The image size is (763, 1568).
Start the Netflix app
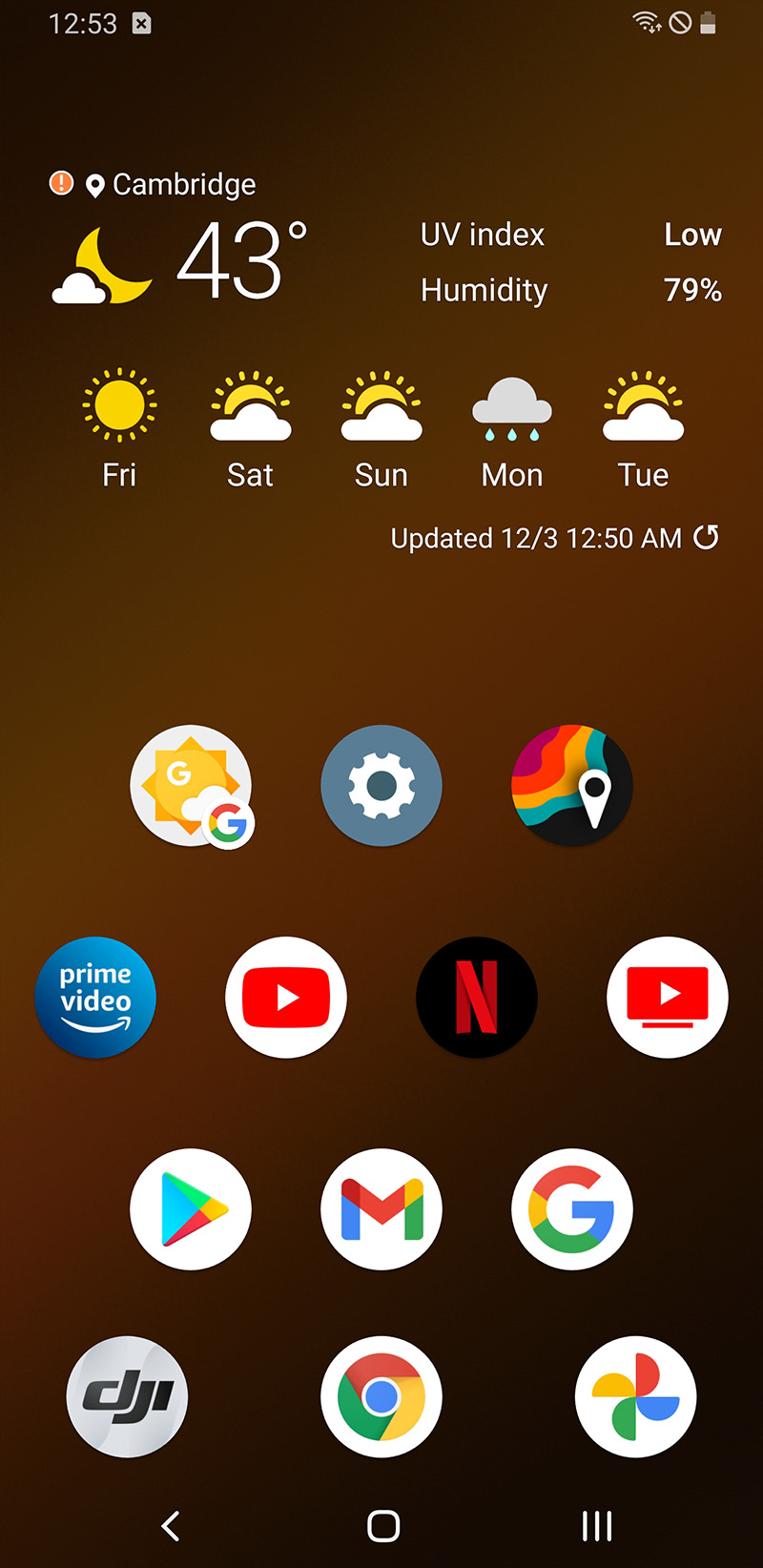point(477,998)
